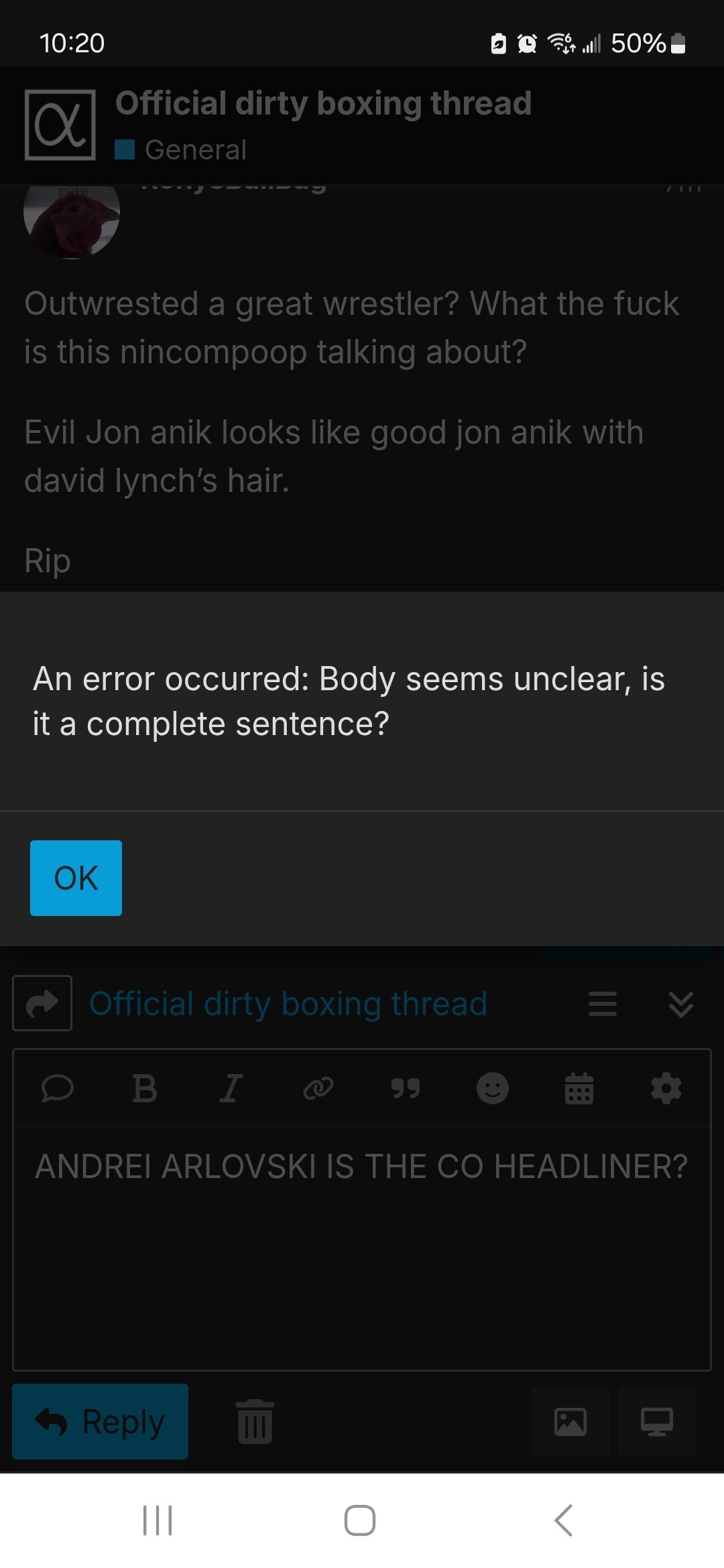The height and width of the screenshot is (1568, 724).
Task: Minimize the composer with double chevron
Action: (680, 1004)
